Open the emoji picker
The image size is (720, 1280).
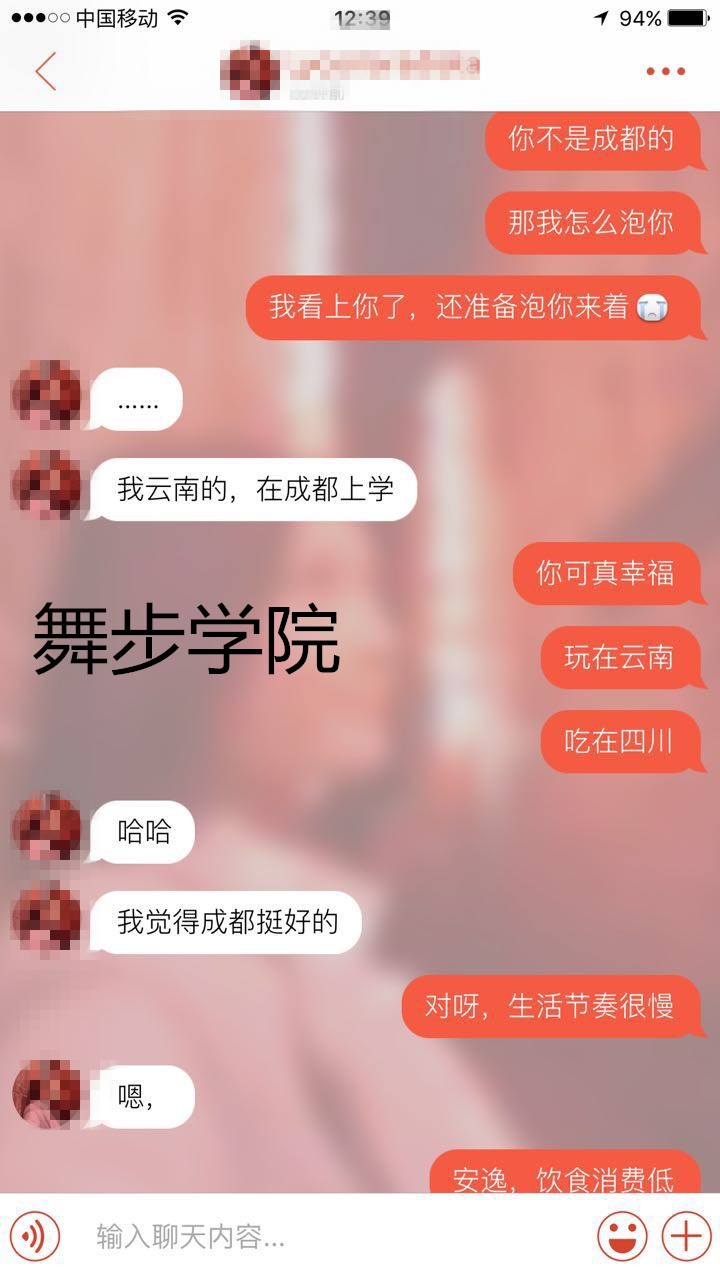[622, 1237]
